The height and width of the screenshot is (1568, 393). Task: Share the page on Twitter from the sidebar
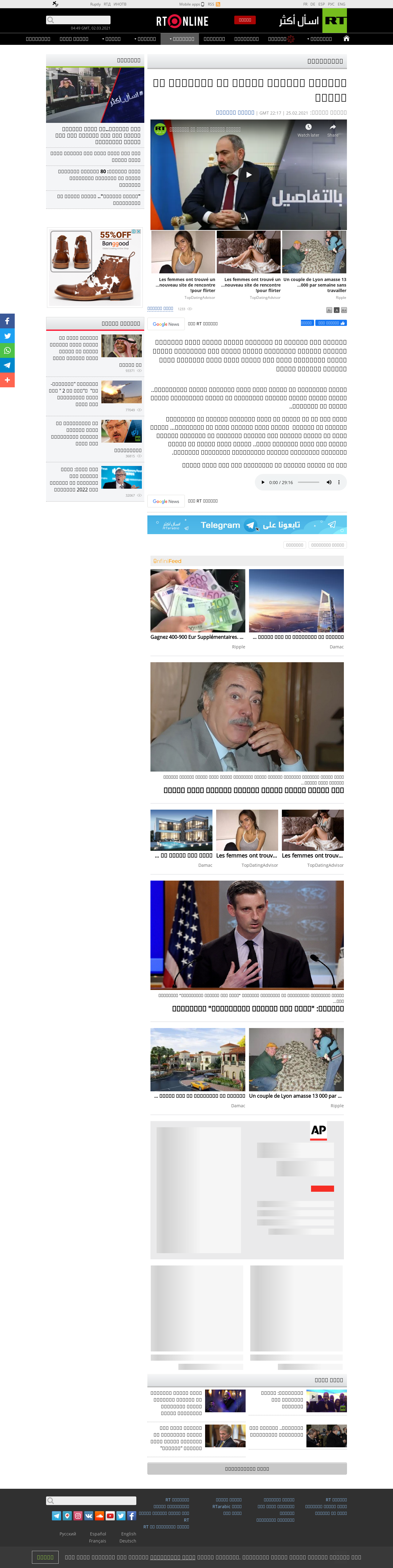click(x=7, y=335)
